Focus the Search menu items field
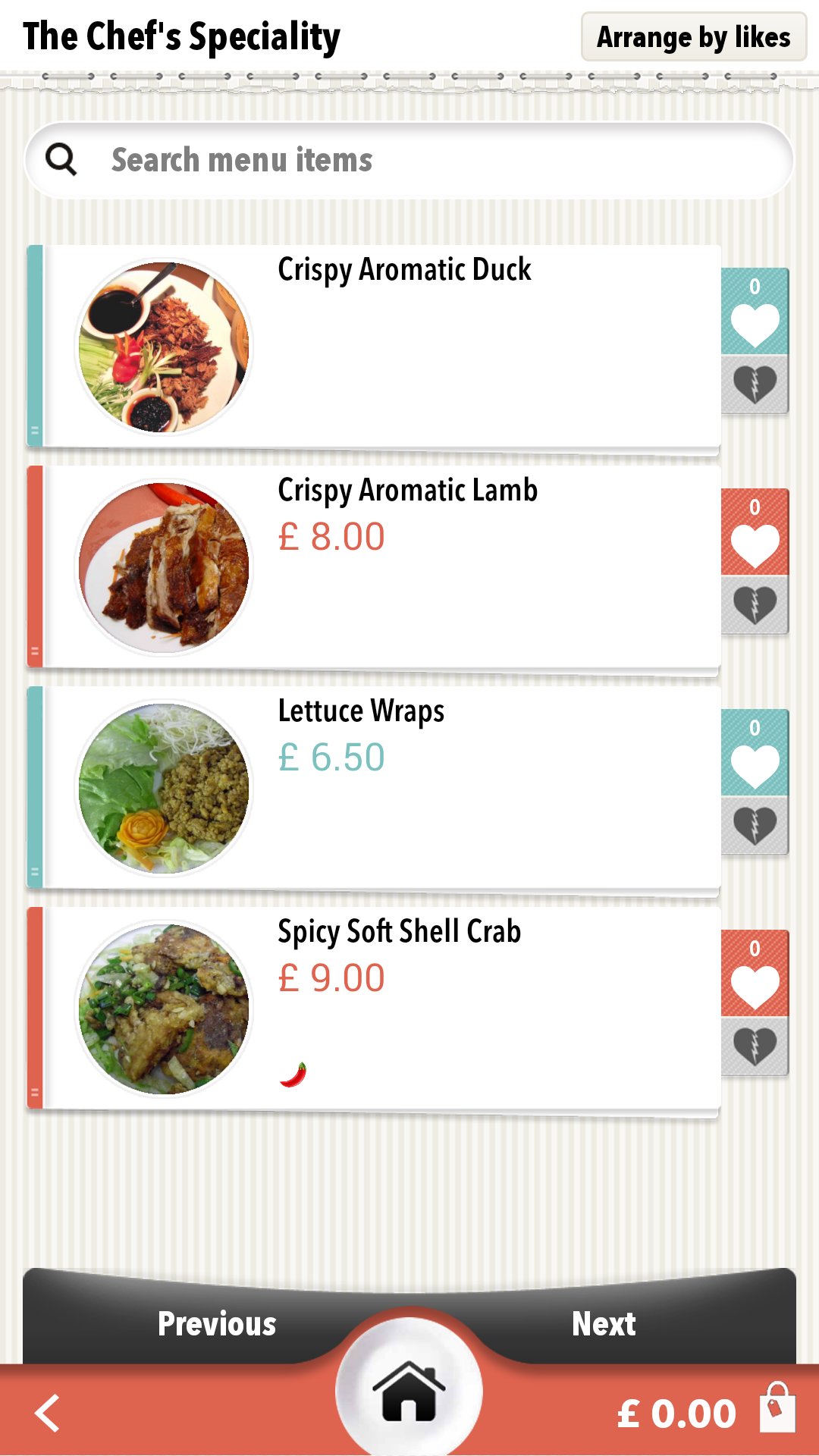The image size is (819, 1456). 409,160
